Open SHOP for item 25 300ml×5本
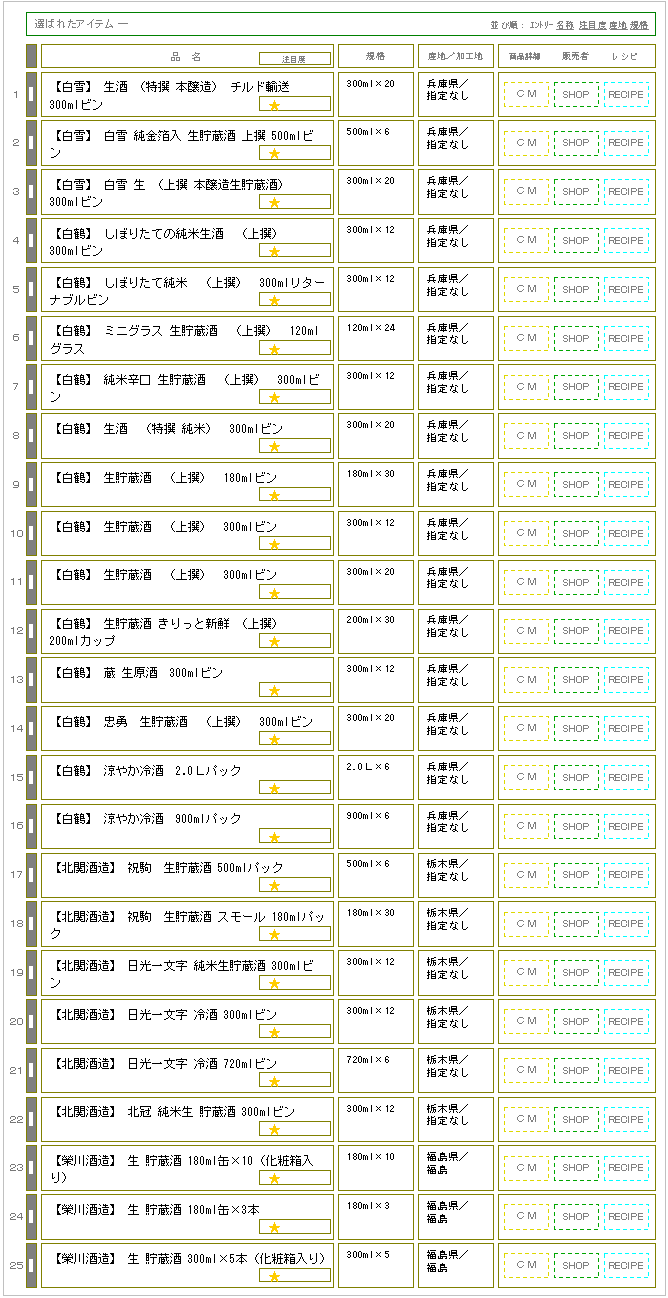 (x=576, y=1266)
